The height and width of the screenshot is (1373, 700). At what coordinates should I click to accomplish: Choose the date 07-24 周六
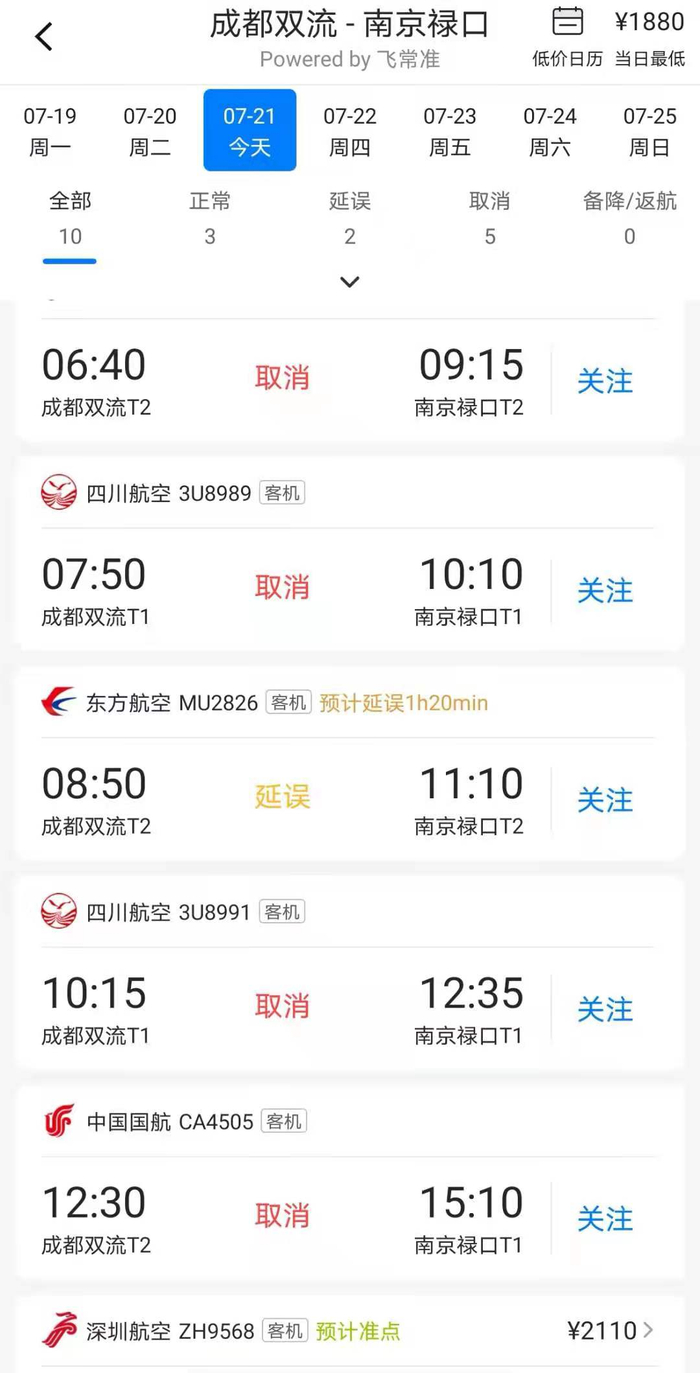point(550,132)
